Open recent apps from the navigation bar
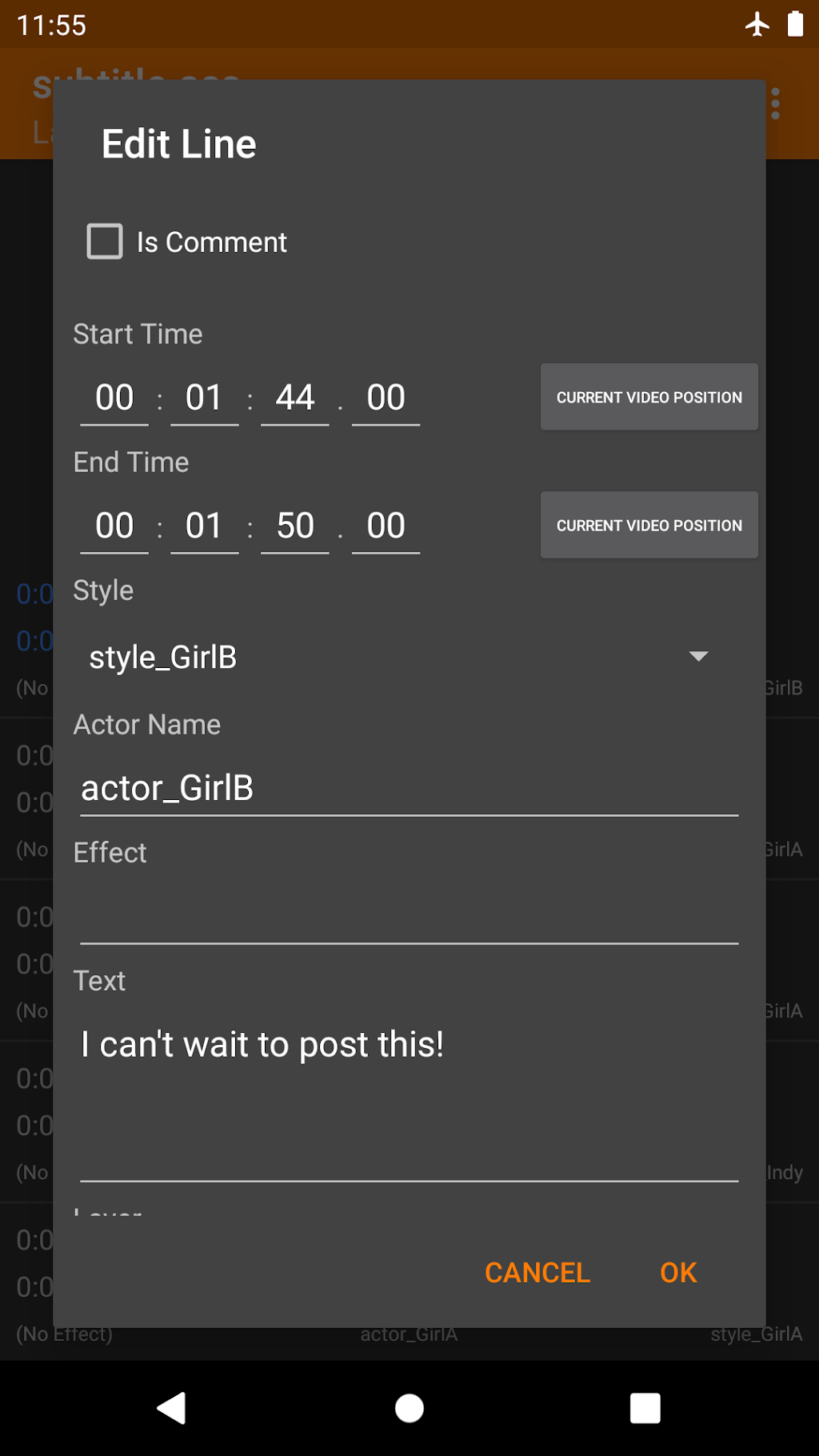 coord(645,1408)
